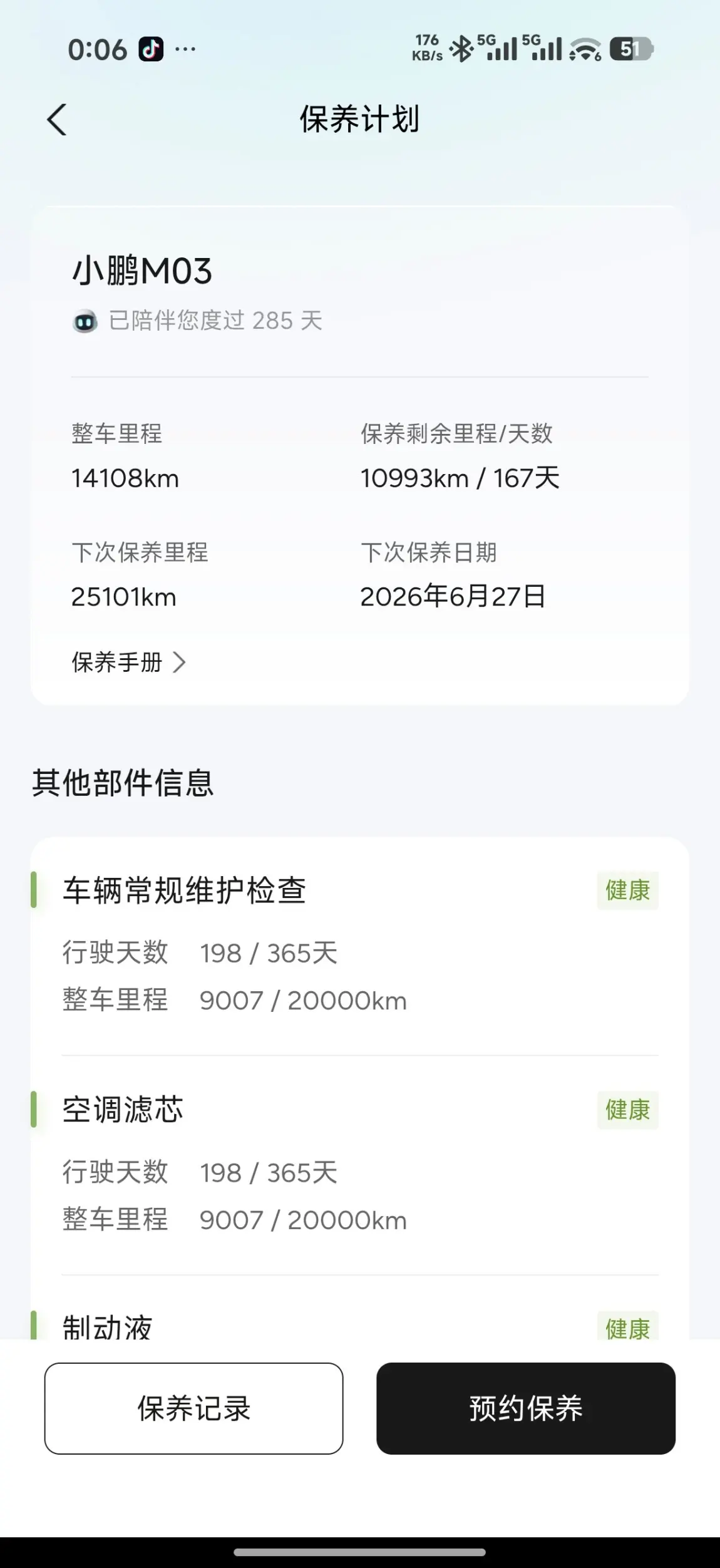Open the 保养手册 link
The height and width of the screenshot is (1568, 720).
coord(128,662)
